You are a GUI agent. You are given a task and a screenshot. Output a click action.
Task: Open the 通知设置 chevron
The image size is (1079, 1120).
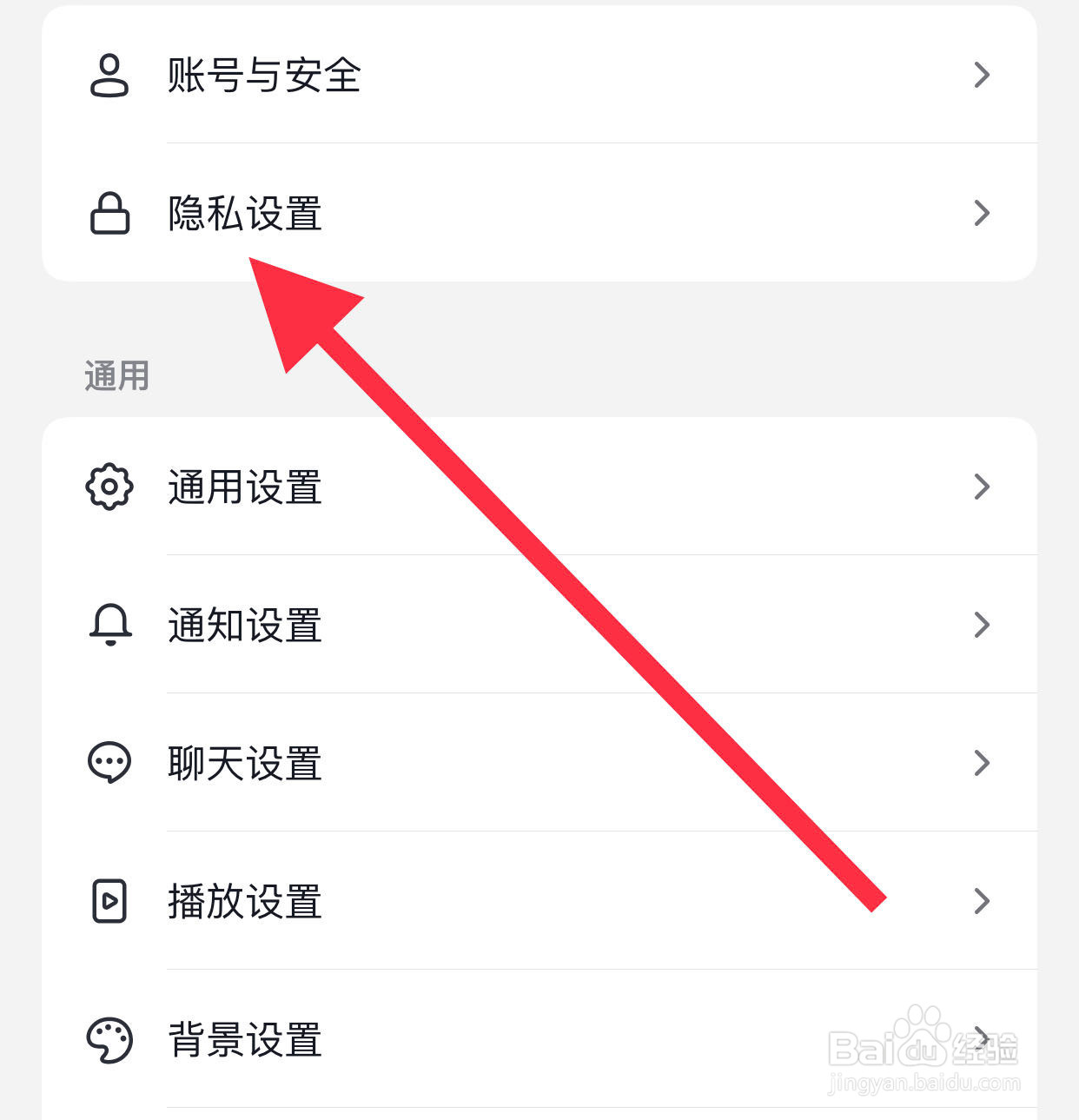[982, 626]
